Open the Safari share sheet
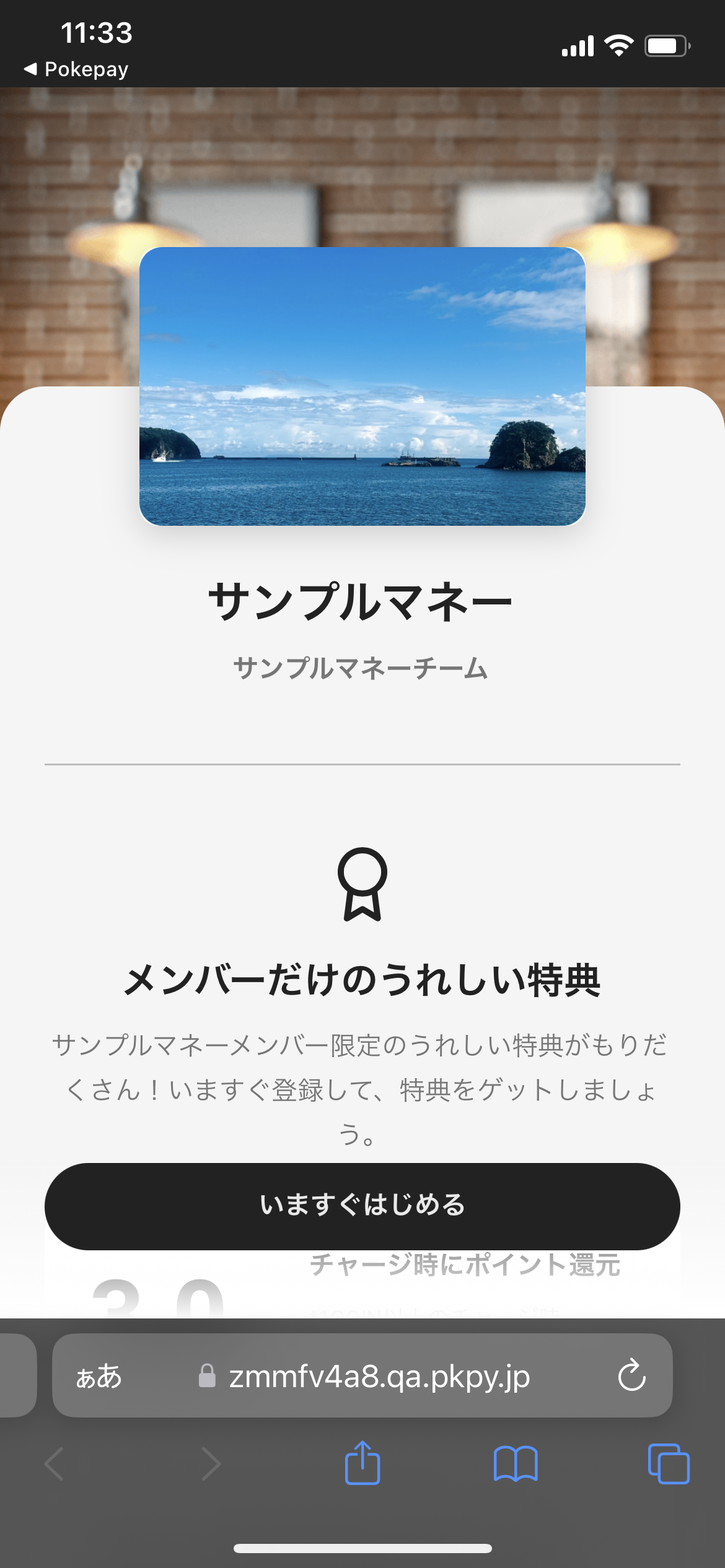The height and width of the screenshot is (1568, 725). (362, 1463)
